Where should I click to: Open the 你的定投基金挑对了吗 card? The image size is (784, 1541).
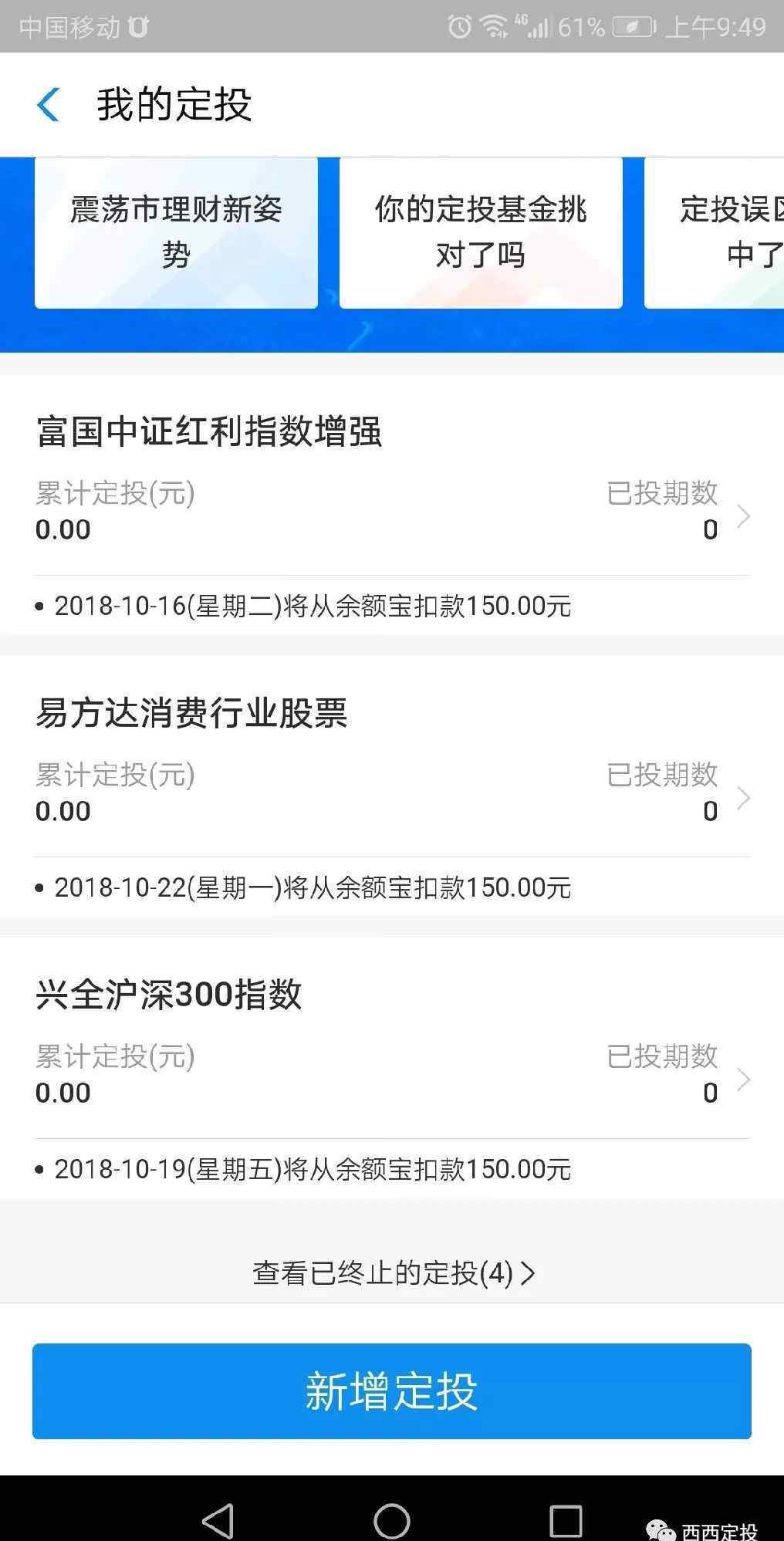coord(481,232)
